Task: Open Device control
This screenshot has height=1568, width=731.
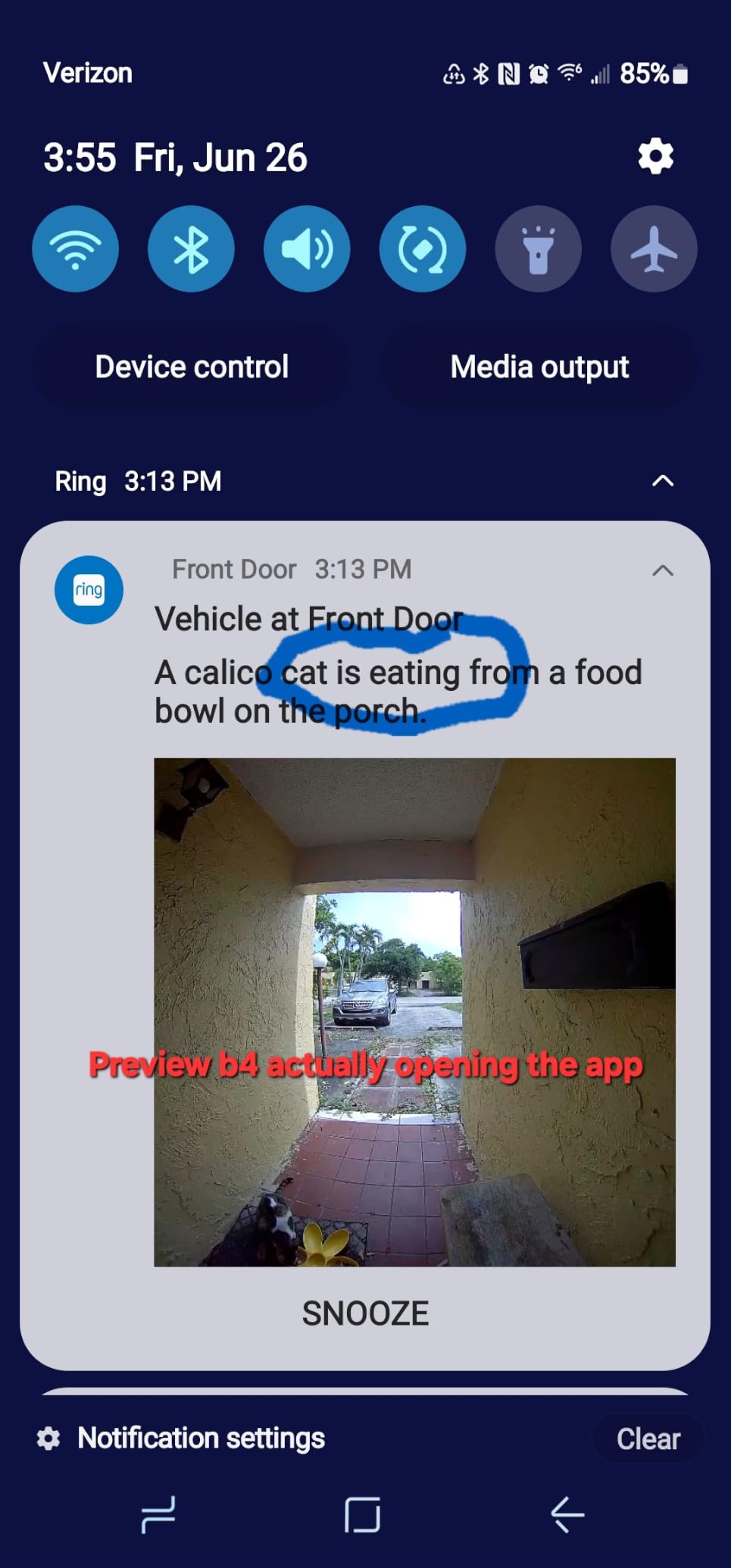Action: coord(192,367)
